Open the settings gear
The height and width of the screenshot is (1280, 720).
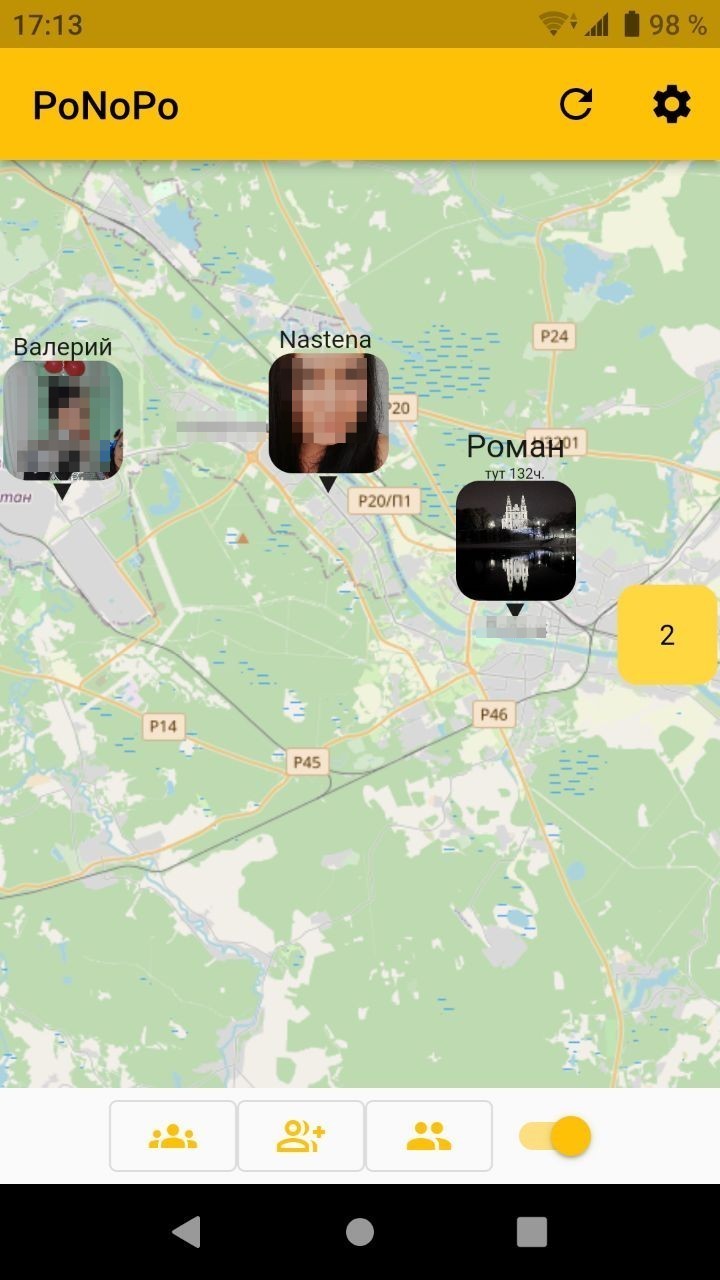click(671, 104)
